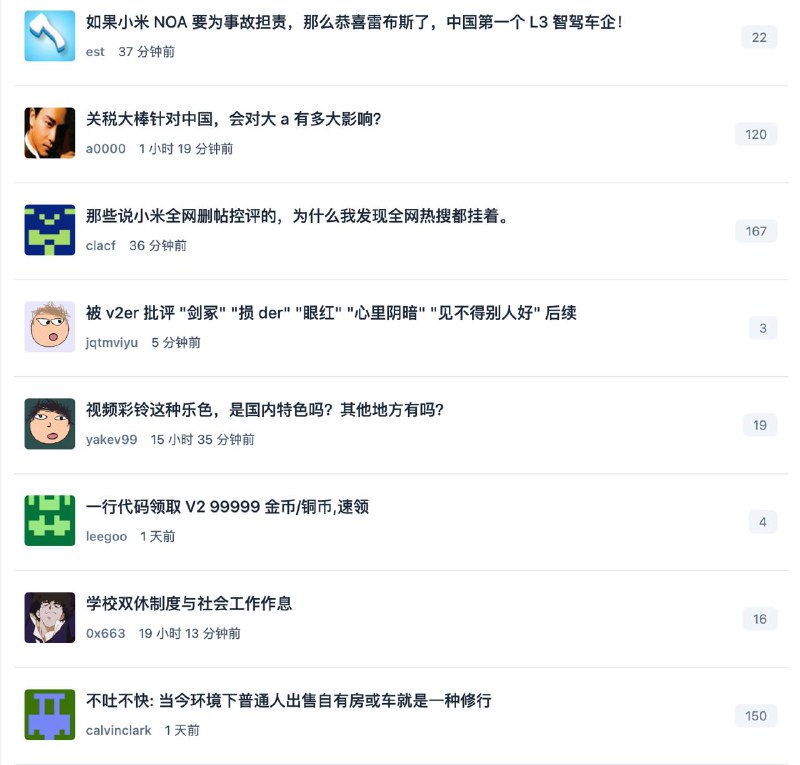The width and height of the screenshot is (800, 765).
Task: Visit calvinclark's member page
Action: click(x=118, y=730)
